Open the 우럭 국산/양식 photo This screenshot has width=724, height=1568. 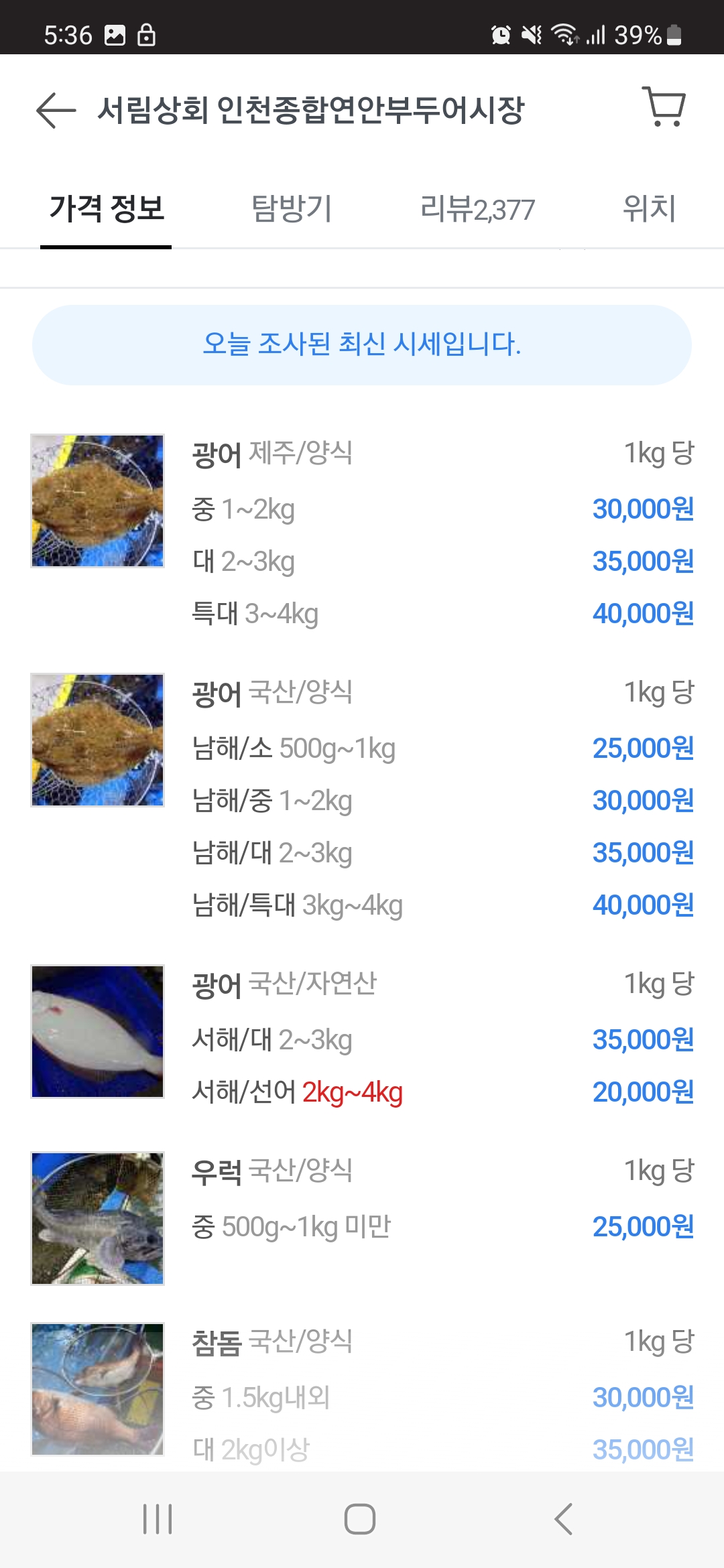(98, 1218)
